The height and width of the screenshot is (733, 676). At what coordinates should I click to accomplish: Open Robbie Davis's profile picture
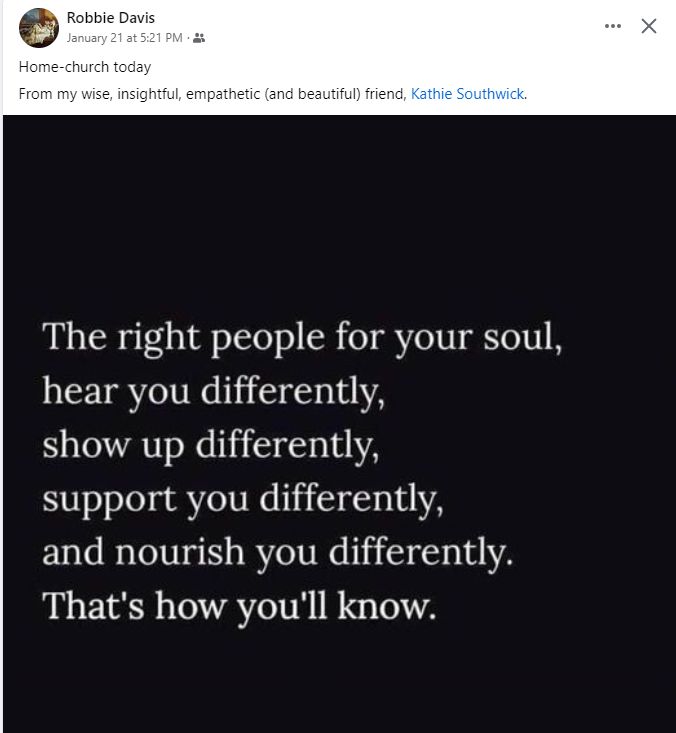click(x=38, y=27)
